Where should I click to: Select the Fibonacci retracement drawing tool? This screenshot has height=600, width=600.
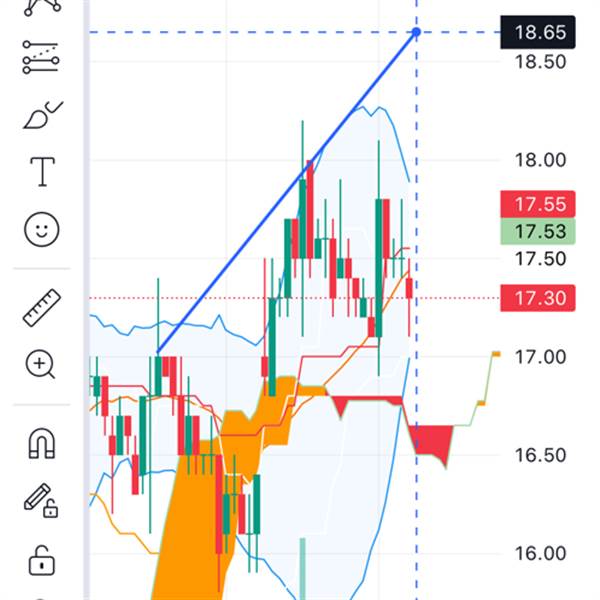point(41,57)
